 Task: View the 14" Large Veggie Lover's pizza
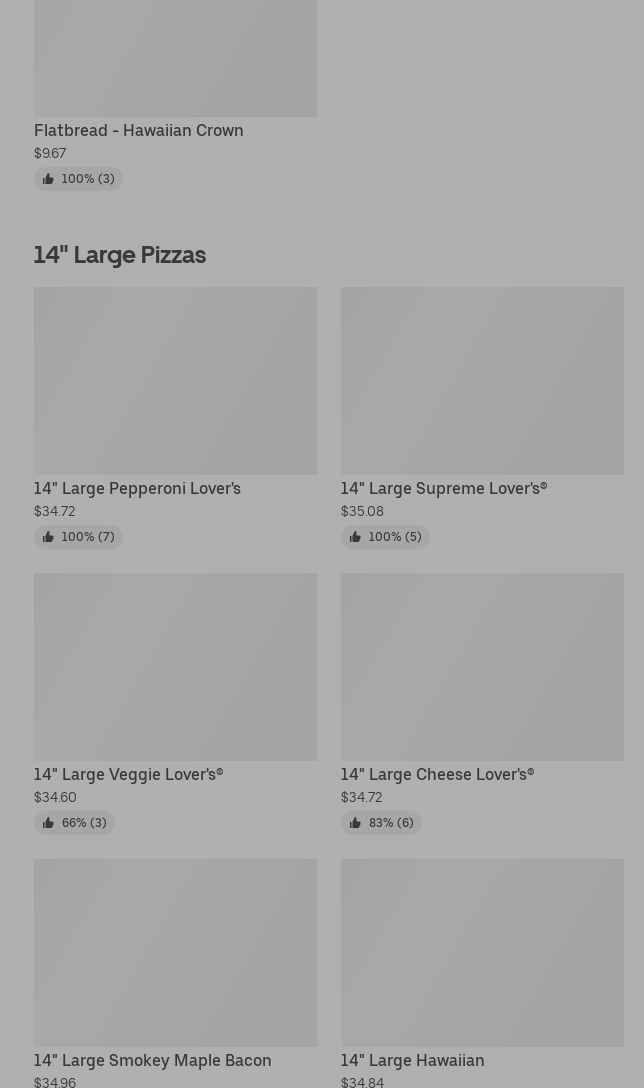pos(176,704)
